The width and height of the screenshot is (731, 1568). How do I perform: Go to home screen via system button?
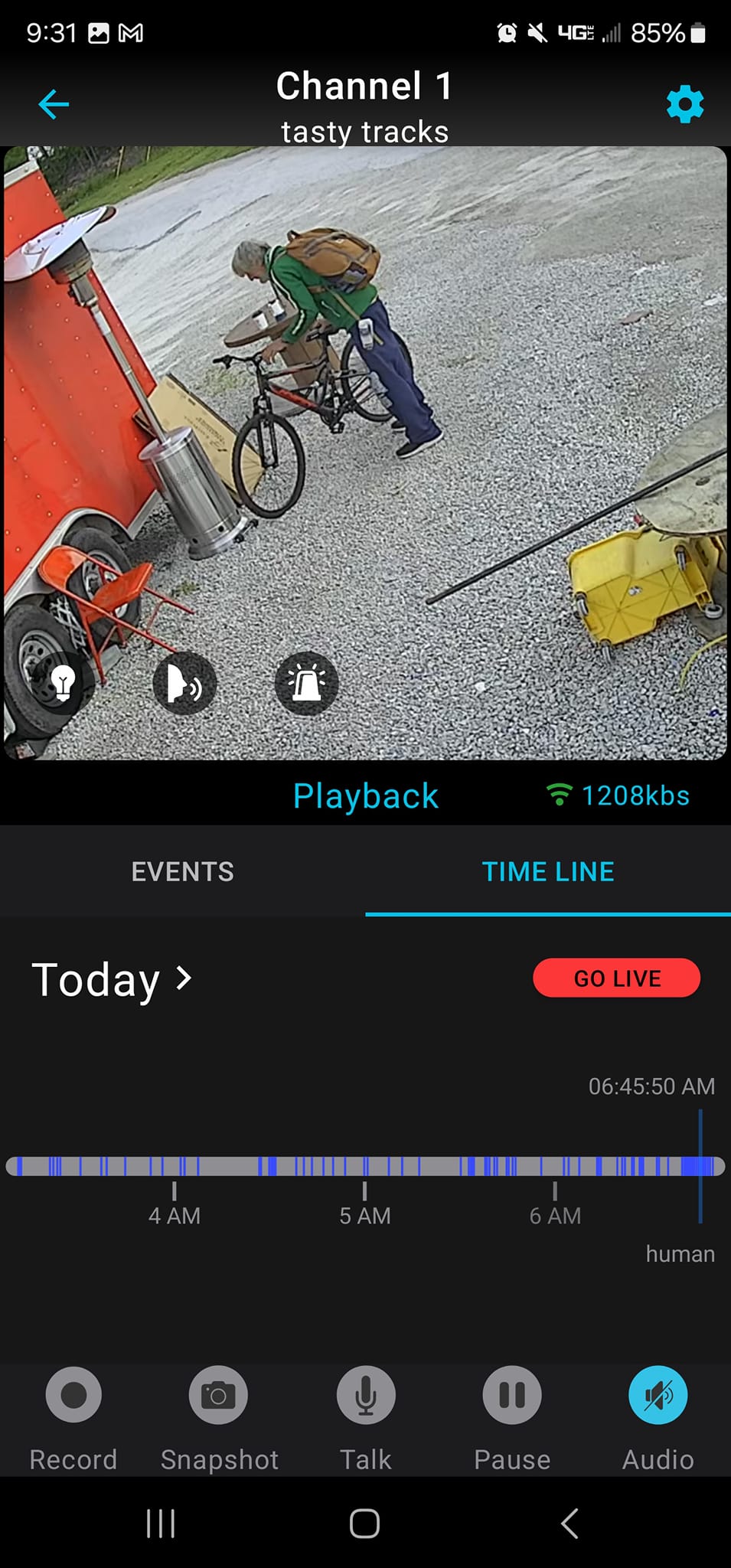pyautogui.click(x=364, y=1524)
